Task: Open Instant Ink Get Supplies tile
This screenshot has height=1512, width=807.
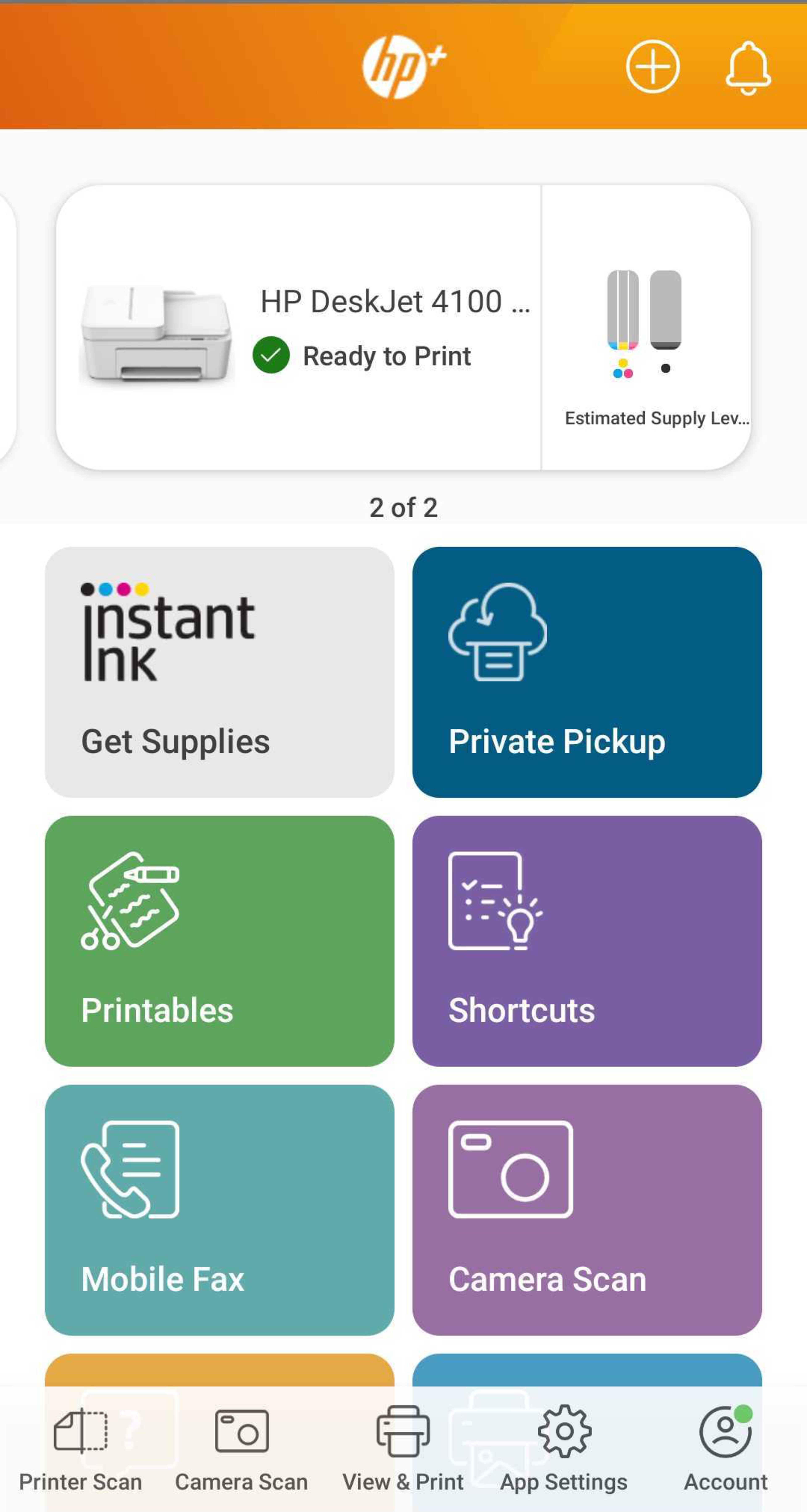Action: tap(219, 672)
